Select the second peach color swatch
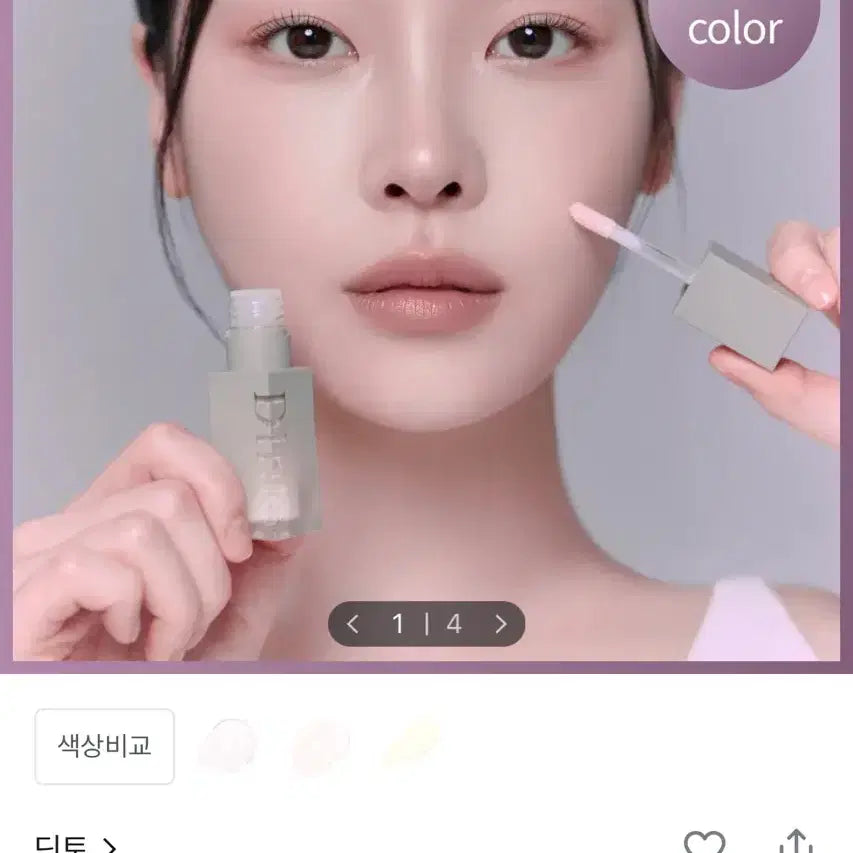This screenshot has width=853, height=853. [x=321, y=746]
